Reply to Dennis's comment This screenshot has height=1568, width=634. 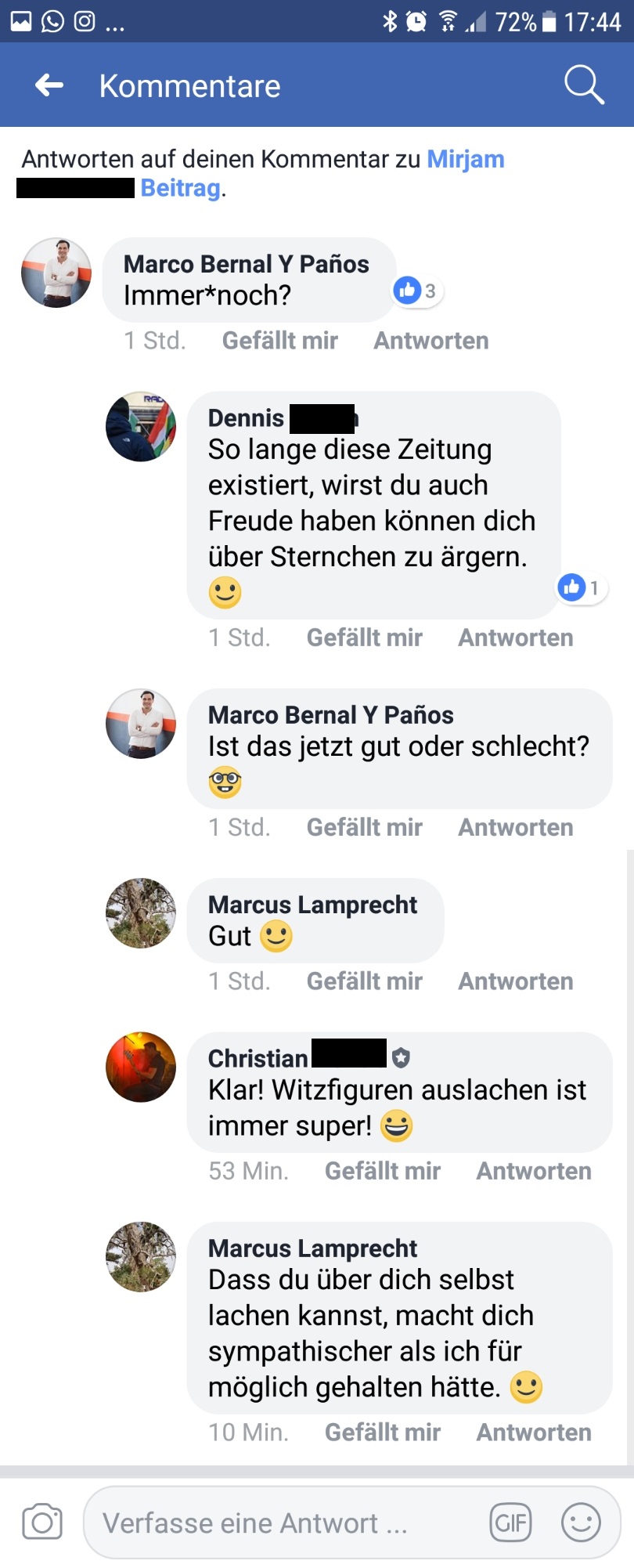coord(515,638)
